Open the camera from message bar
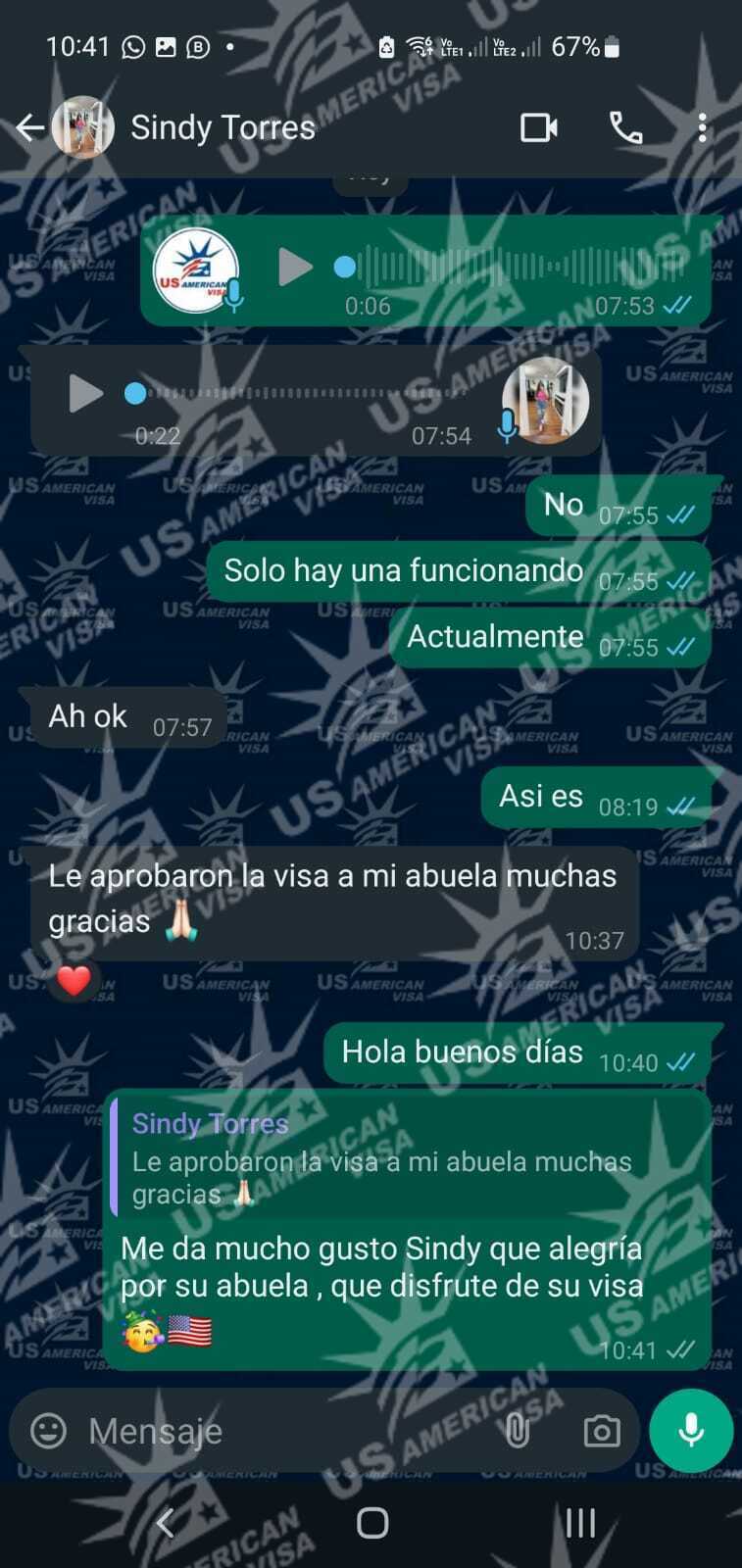 [601, 1431]
